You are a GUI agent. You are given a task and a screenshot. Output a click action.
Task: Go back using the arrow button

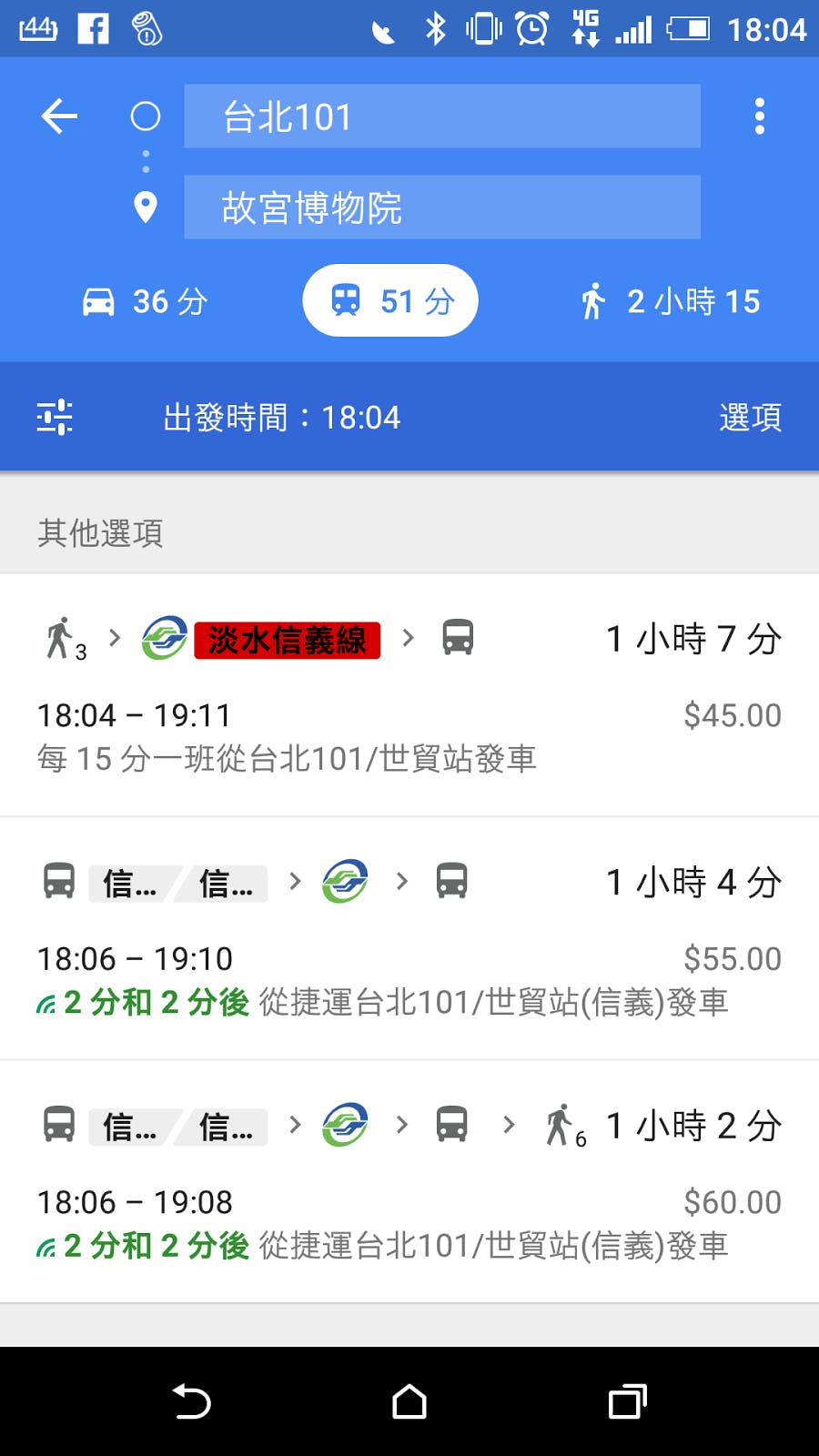coord(57,116)
